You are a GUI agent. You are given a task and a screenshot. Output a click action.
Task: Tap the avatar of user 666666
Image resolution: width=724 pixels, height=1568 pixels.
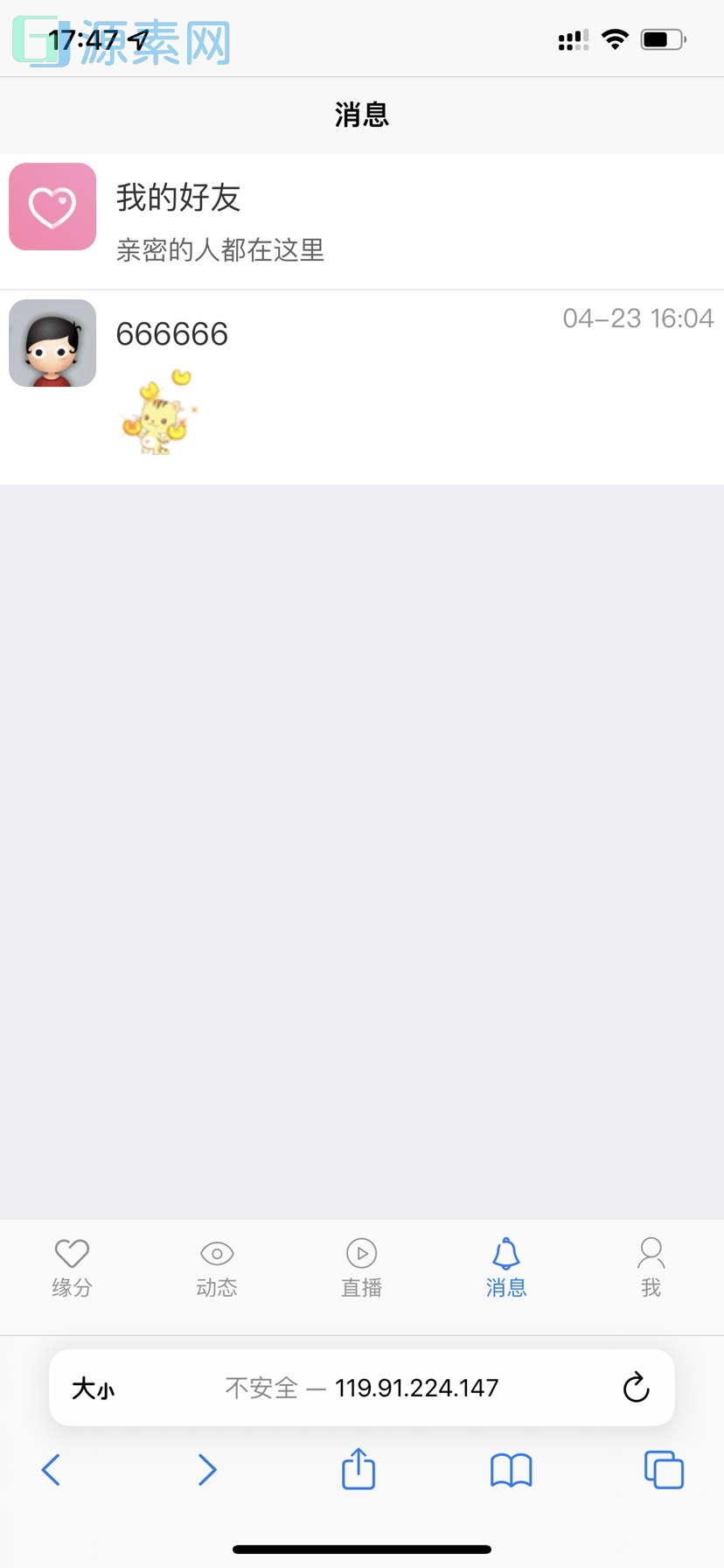coord(52,343)
